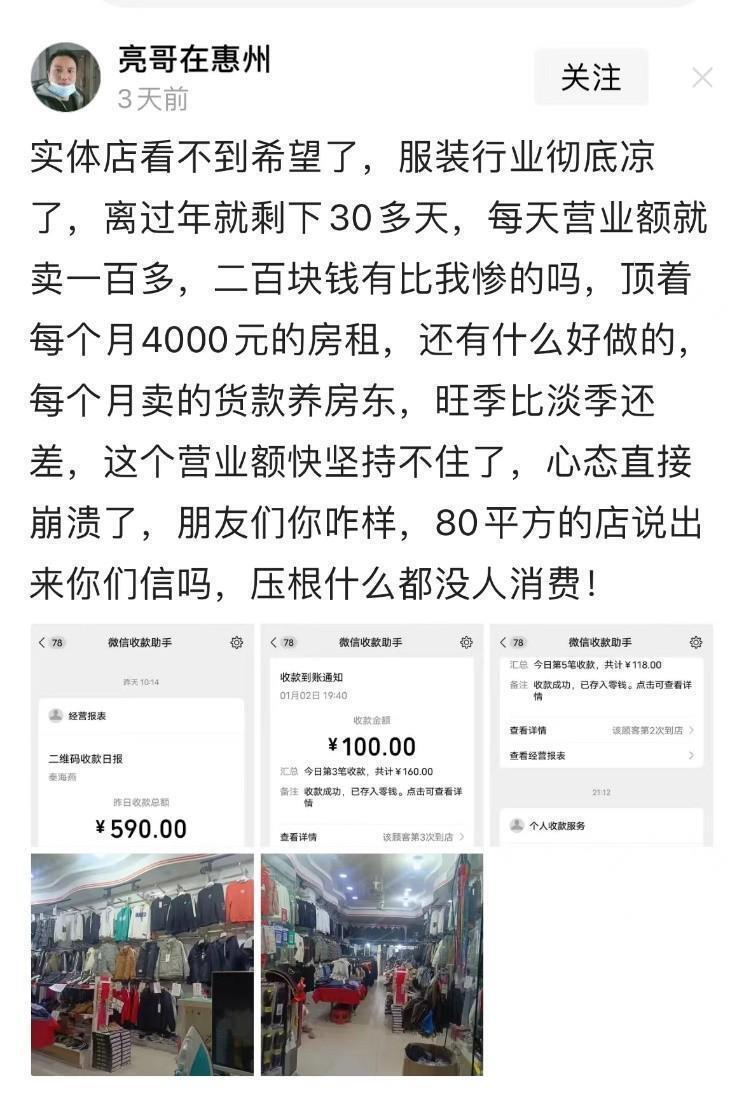The width and height of the screenshot is (744, 1104).
Task: Tap the ¥590.00 daily total amount
Action: [x=140, y=826]
